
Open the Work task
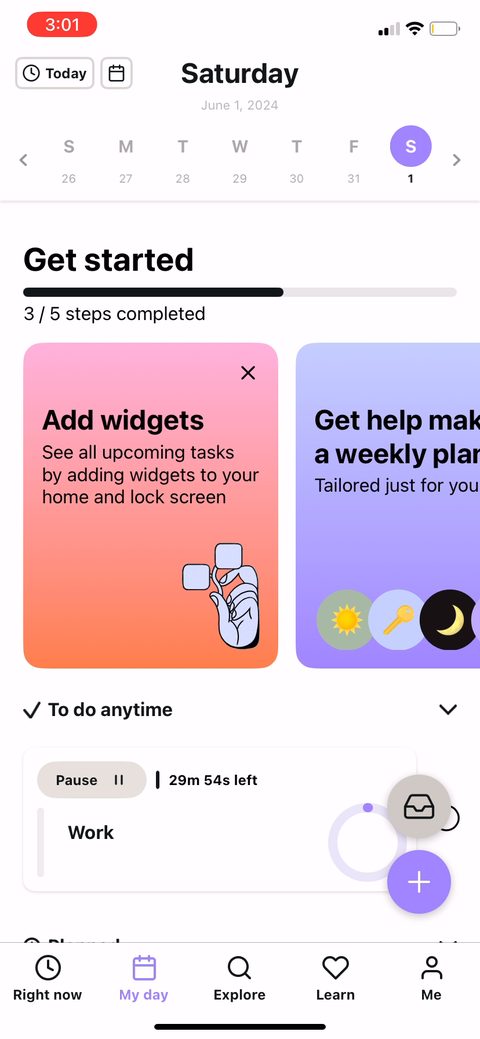click(x=91, y=832)
